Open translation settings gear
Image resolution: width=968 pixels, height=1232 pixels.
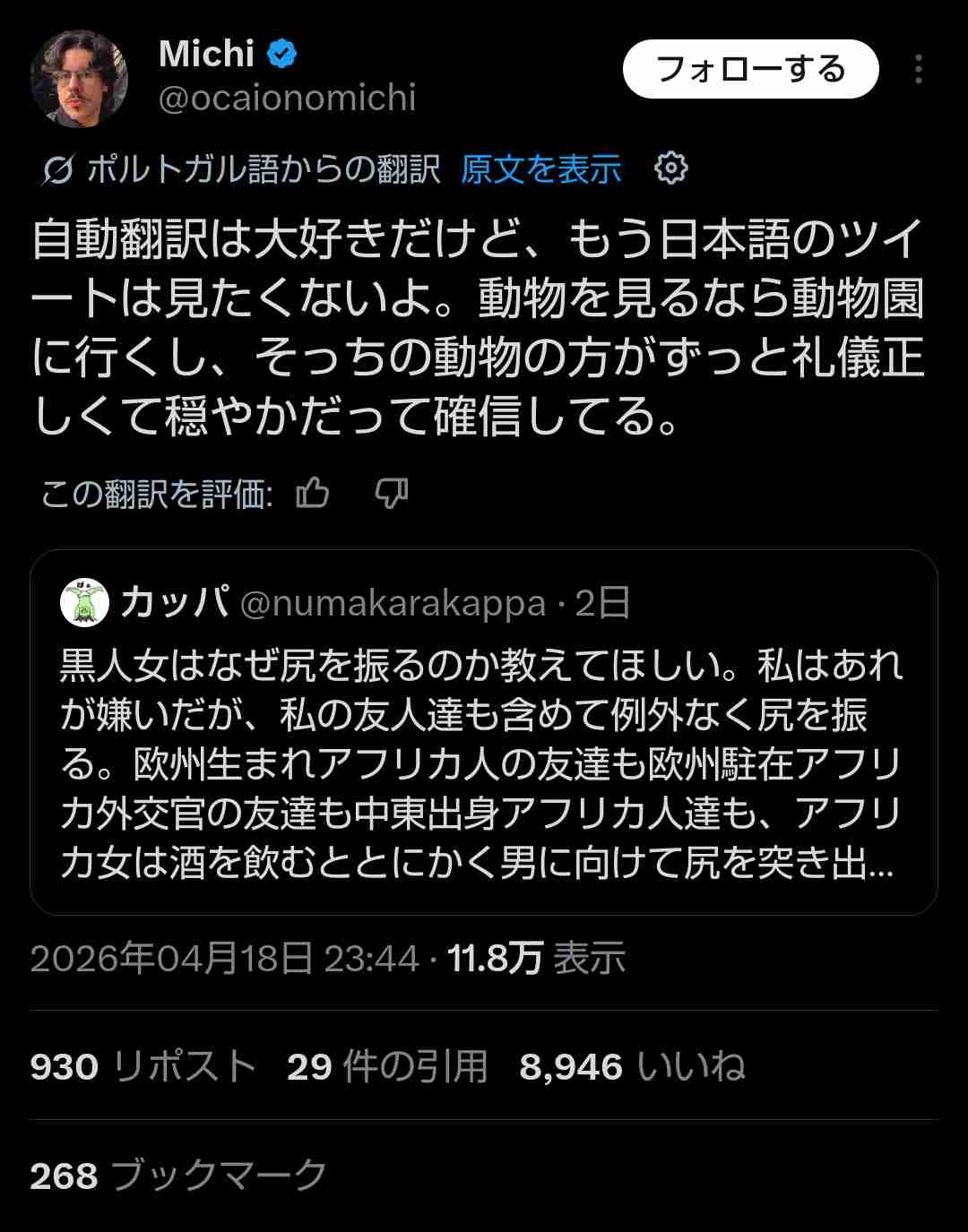(x=671, y=168)
